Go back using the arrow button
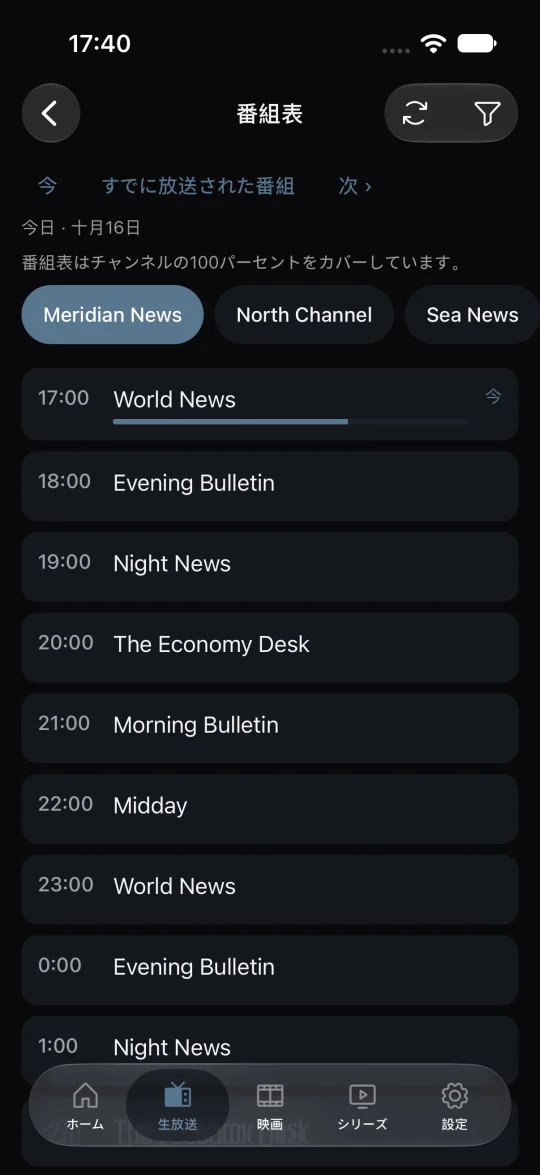The image size is (540, 1175). [x=50, y=113]
